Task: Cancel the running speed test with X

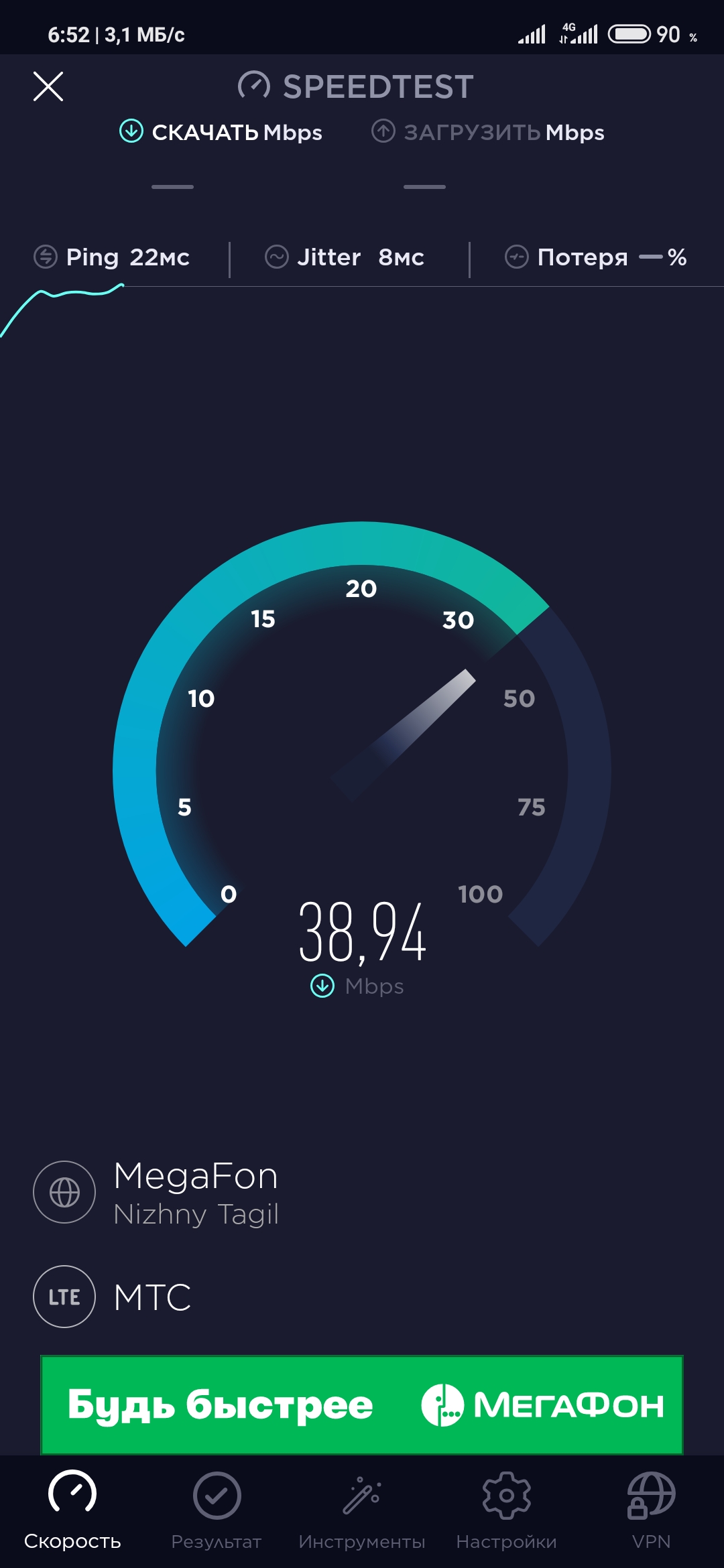Action: coord(48,86)
